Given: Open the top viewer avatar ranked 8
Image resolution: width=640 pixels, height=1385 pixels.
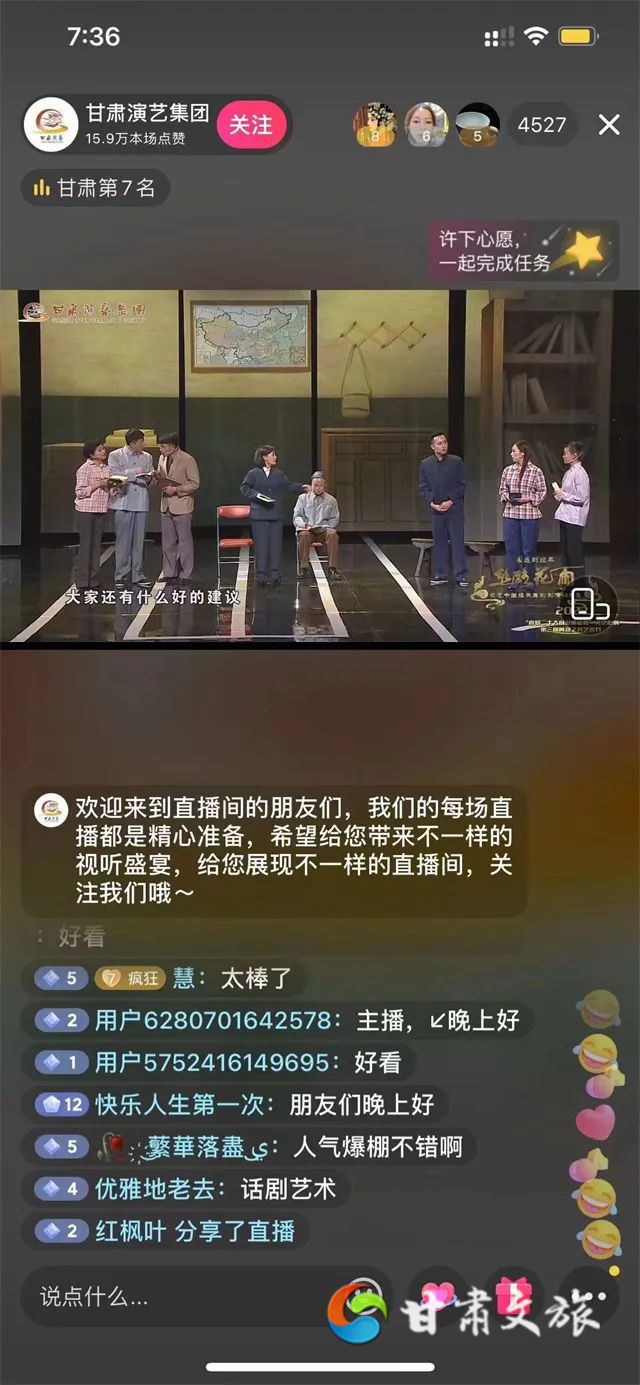Looking at the screenshot, I should 375,125.
